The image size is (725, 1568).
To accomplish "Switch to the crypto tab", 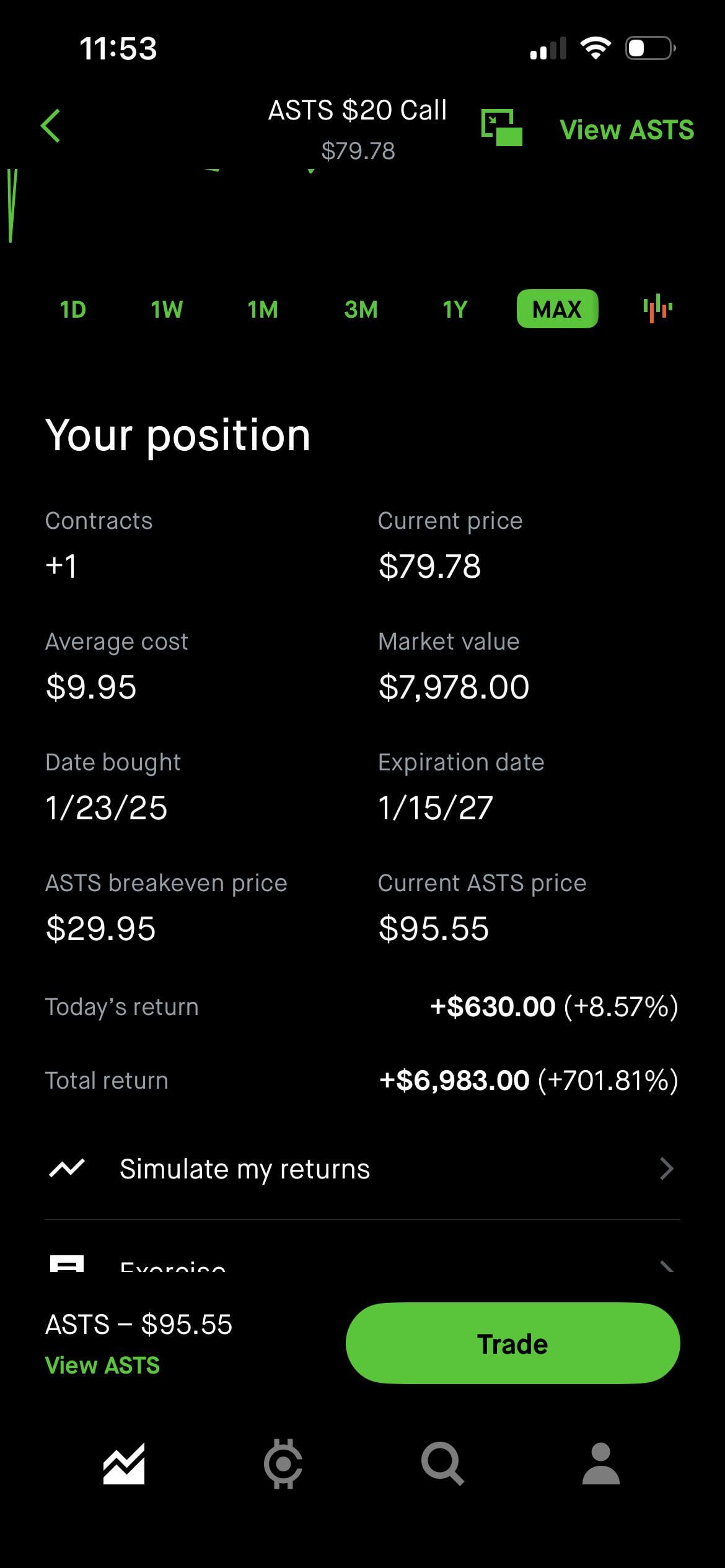I will (x=283, y=1464).
